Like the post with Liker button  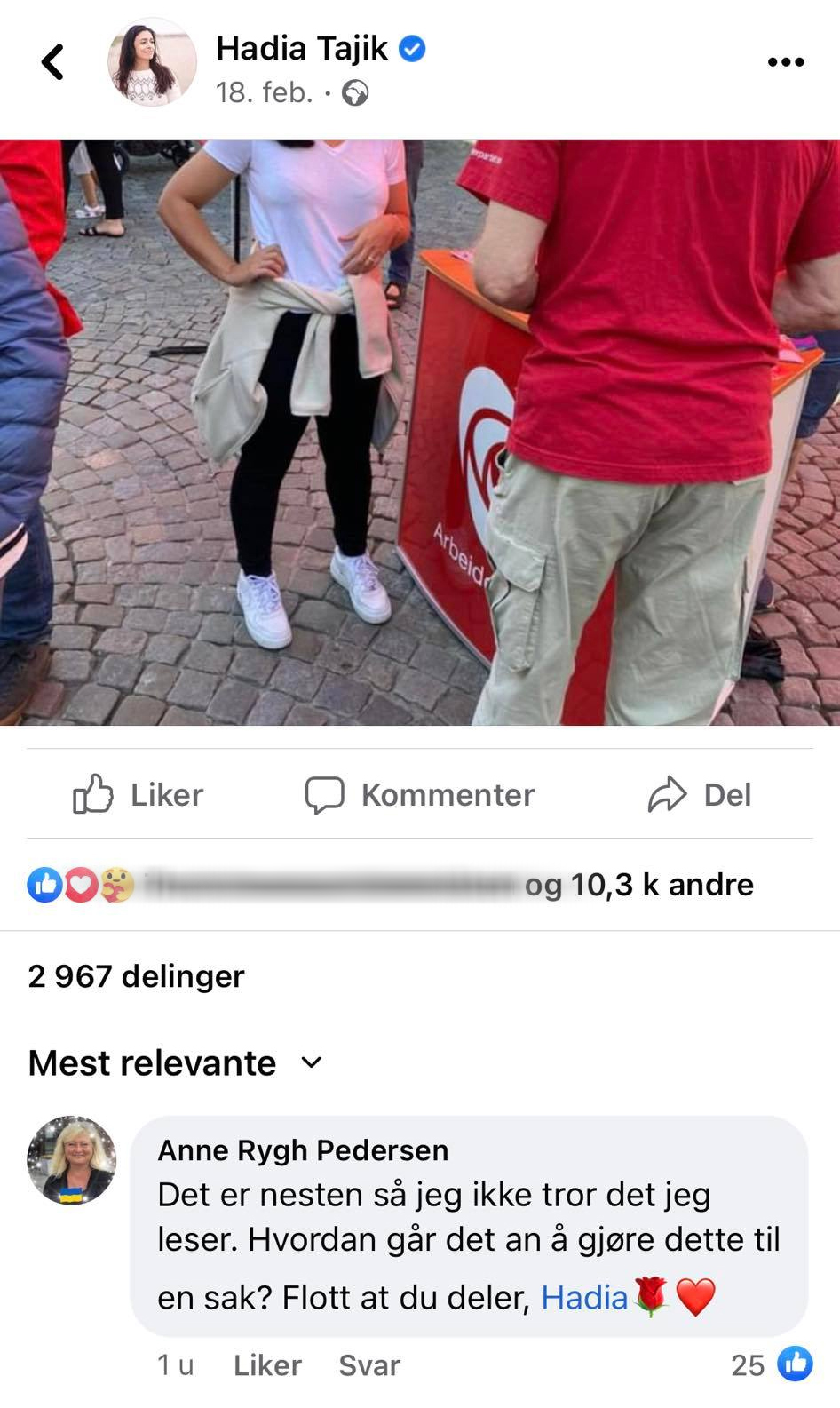(x=139, y=794)
